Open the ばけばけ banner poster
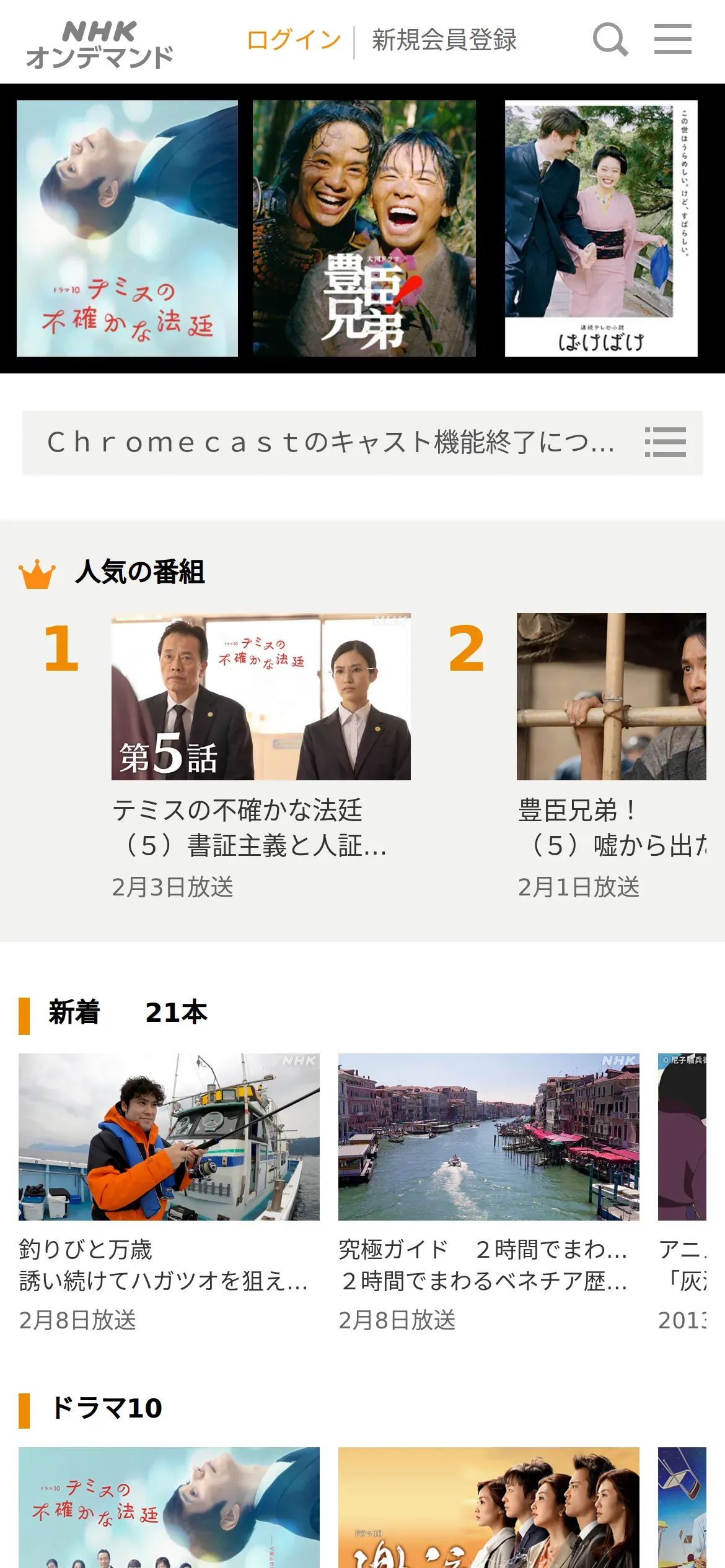This screenshot has height=1568, width=725. pyautogui.click(x=601, y=229)
